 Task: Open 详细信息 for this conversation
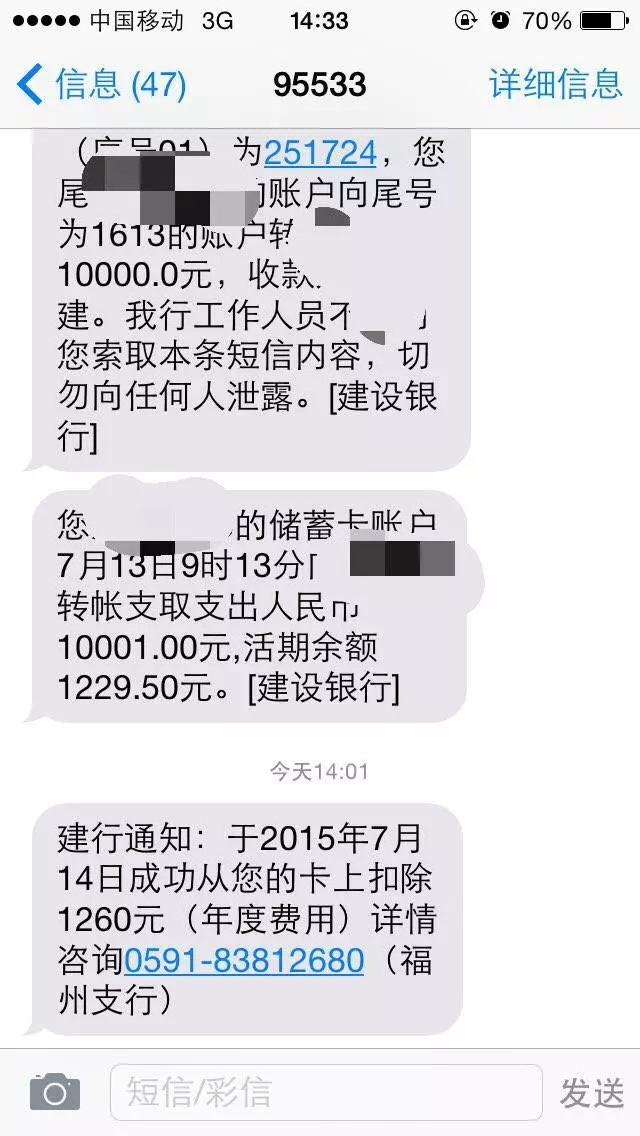click(x=555, y=85)
